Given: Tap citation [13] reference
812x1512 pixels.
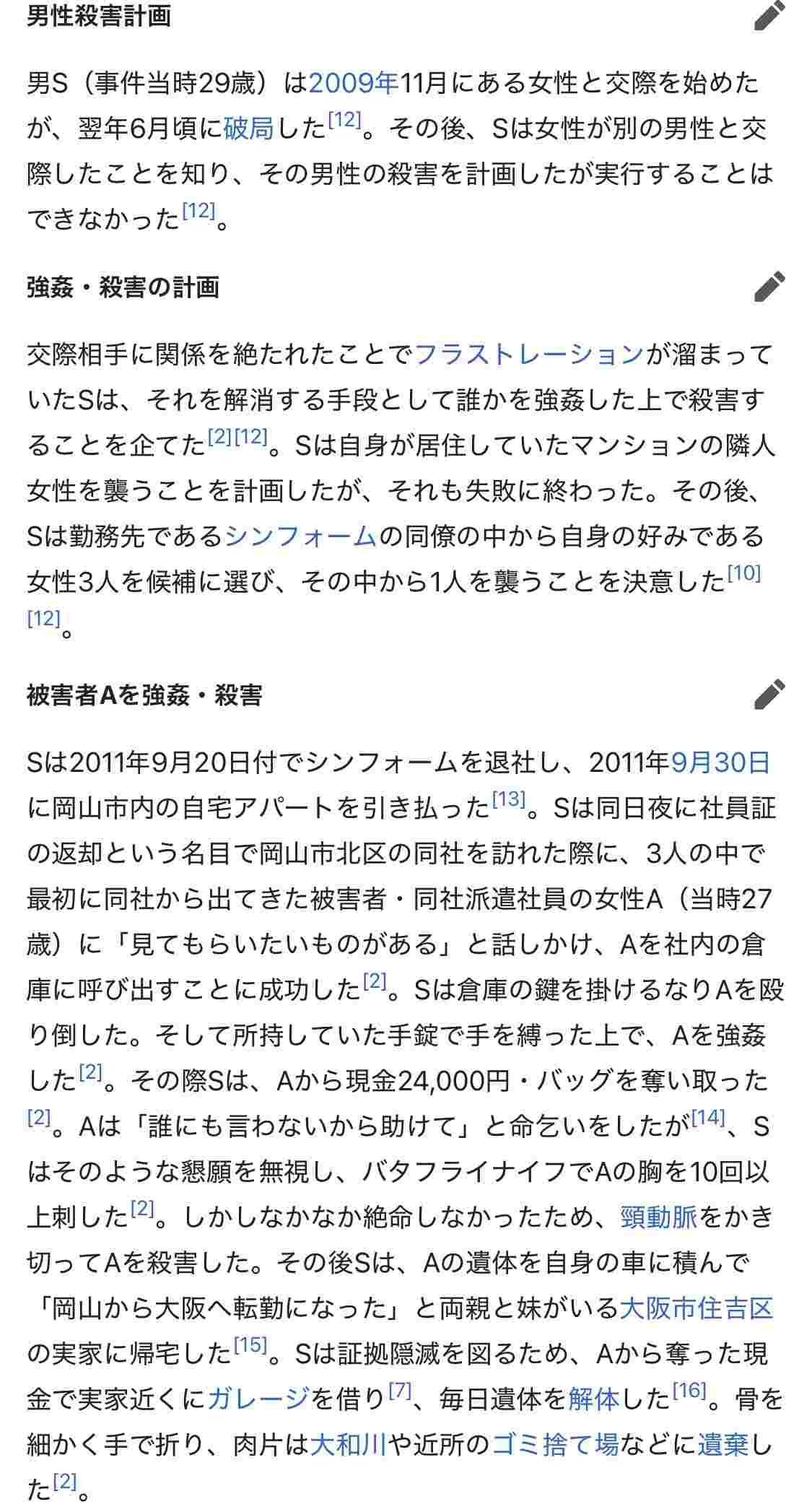Looking at the screenshot, I should click(507, 799).
